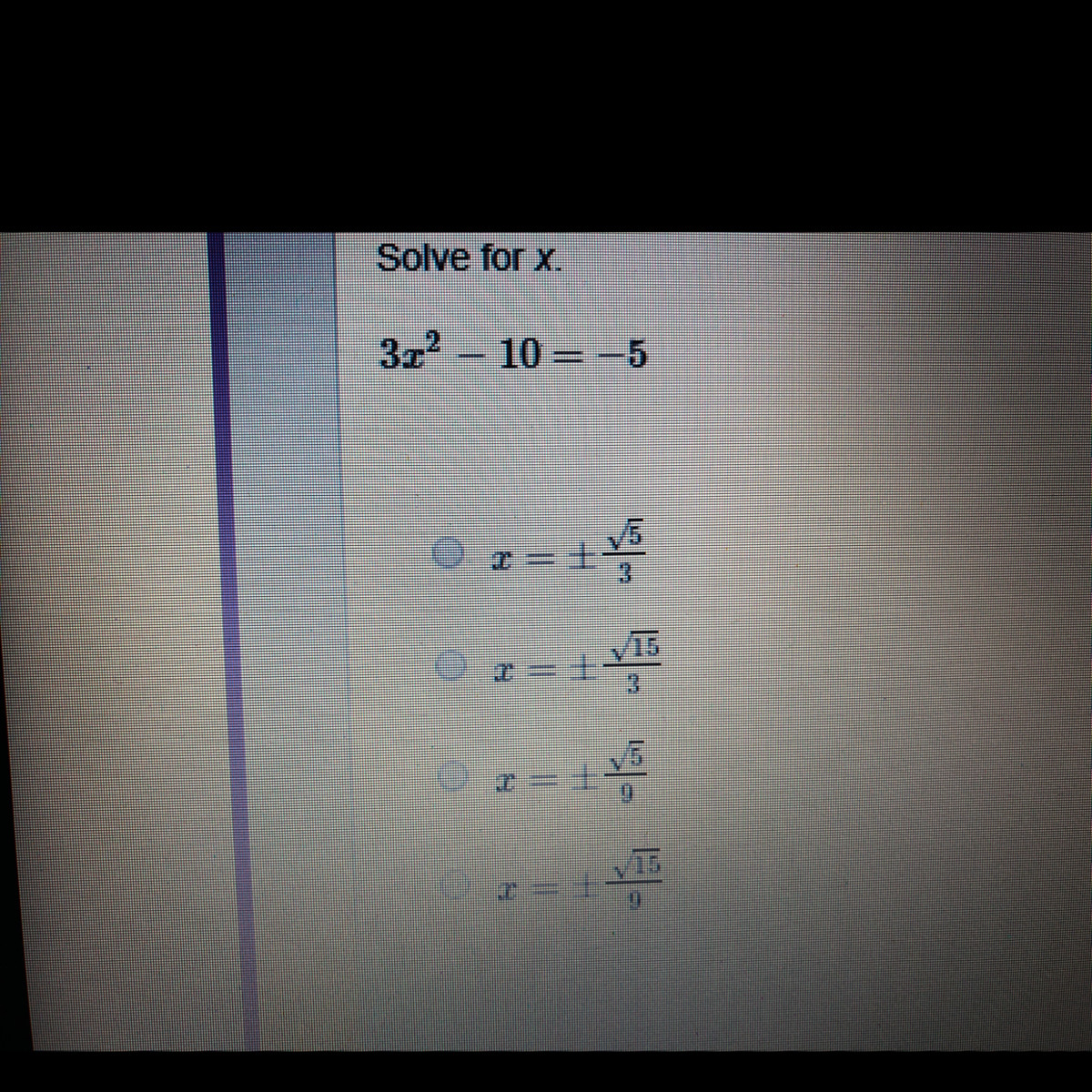Viewport: 1092px width, 1092px height.
Task: Select answer x = ±√5/3
Action: 449,552
